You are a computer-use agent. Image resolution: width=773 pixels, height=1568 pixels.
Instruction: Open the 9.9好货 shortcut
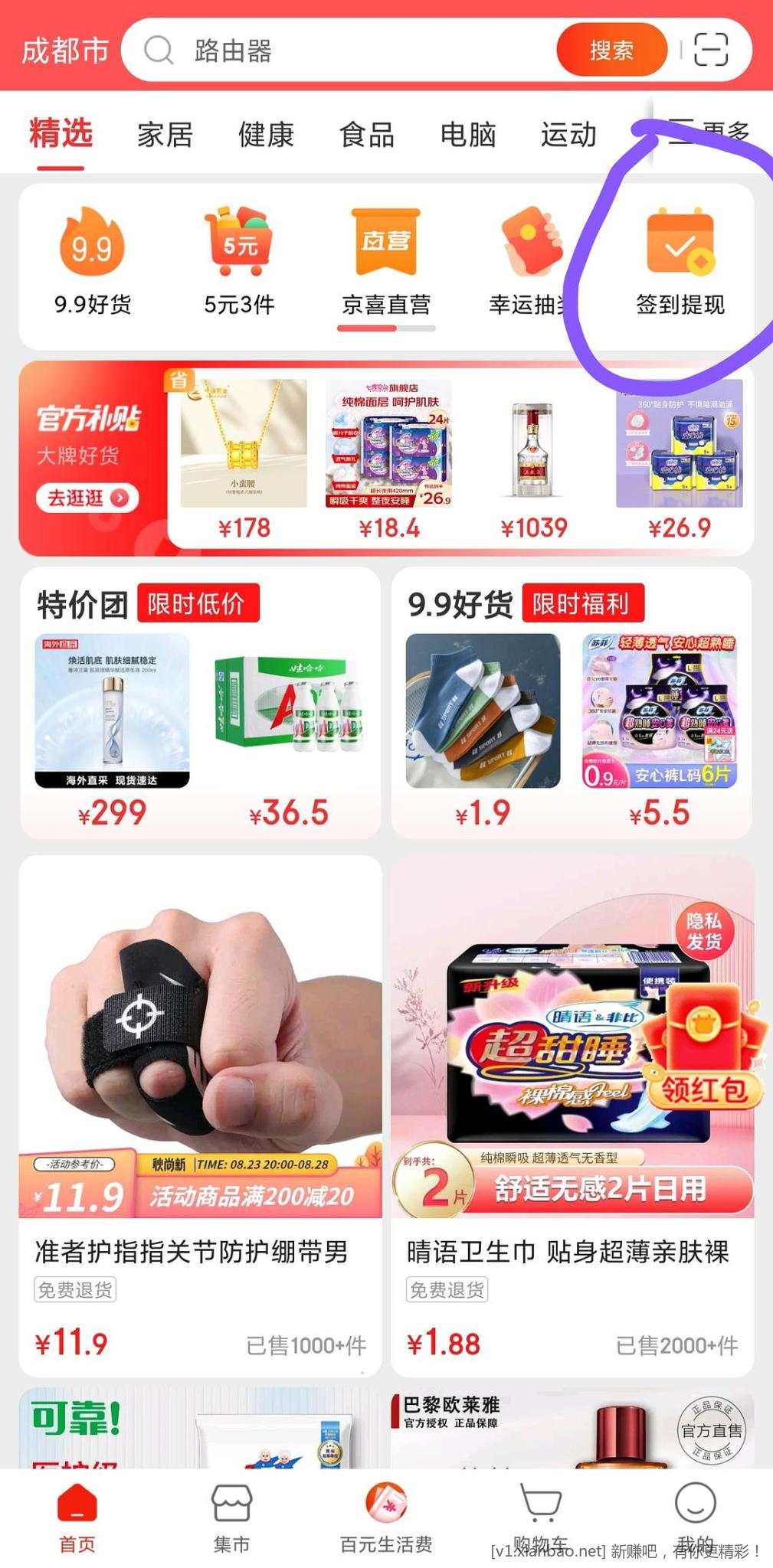coord(92,262)
